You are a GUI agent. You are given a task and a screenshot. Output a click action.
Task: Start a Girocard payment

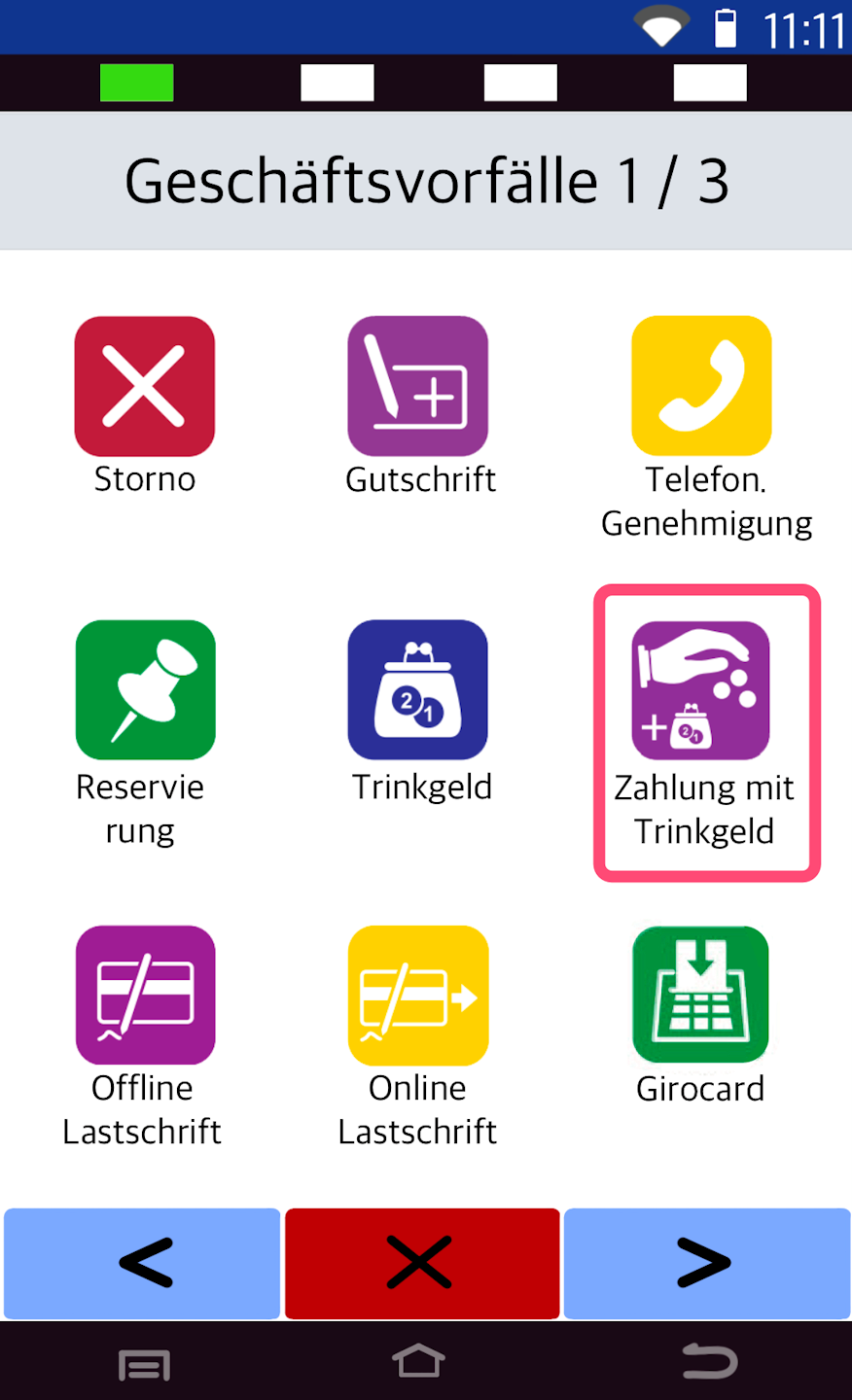point(700,996)
